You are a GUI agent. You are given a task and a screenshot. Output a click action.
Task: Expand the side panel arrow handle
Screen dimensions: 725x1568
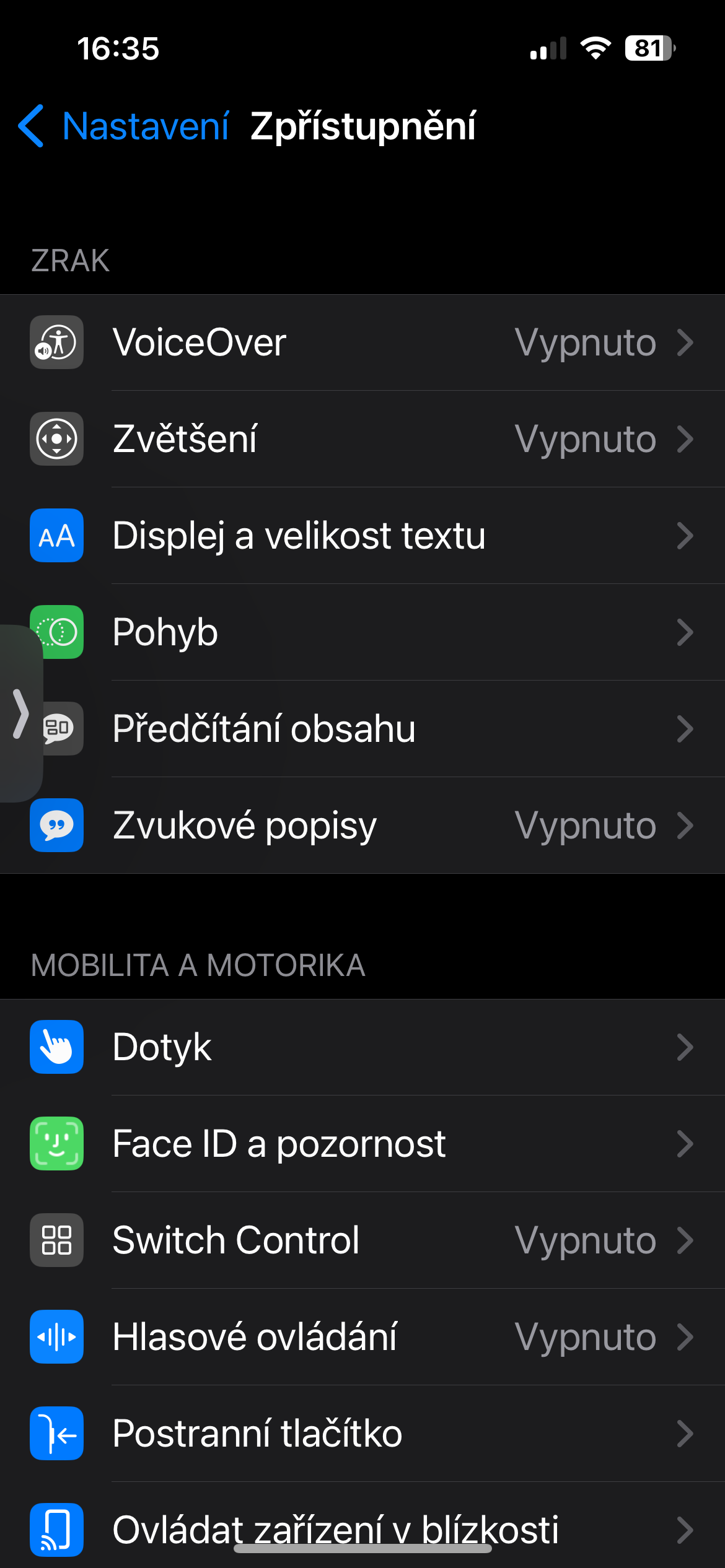(20, 714)
